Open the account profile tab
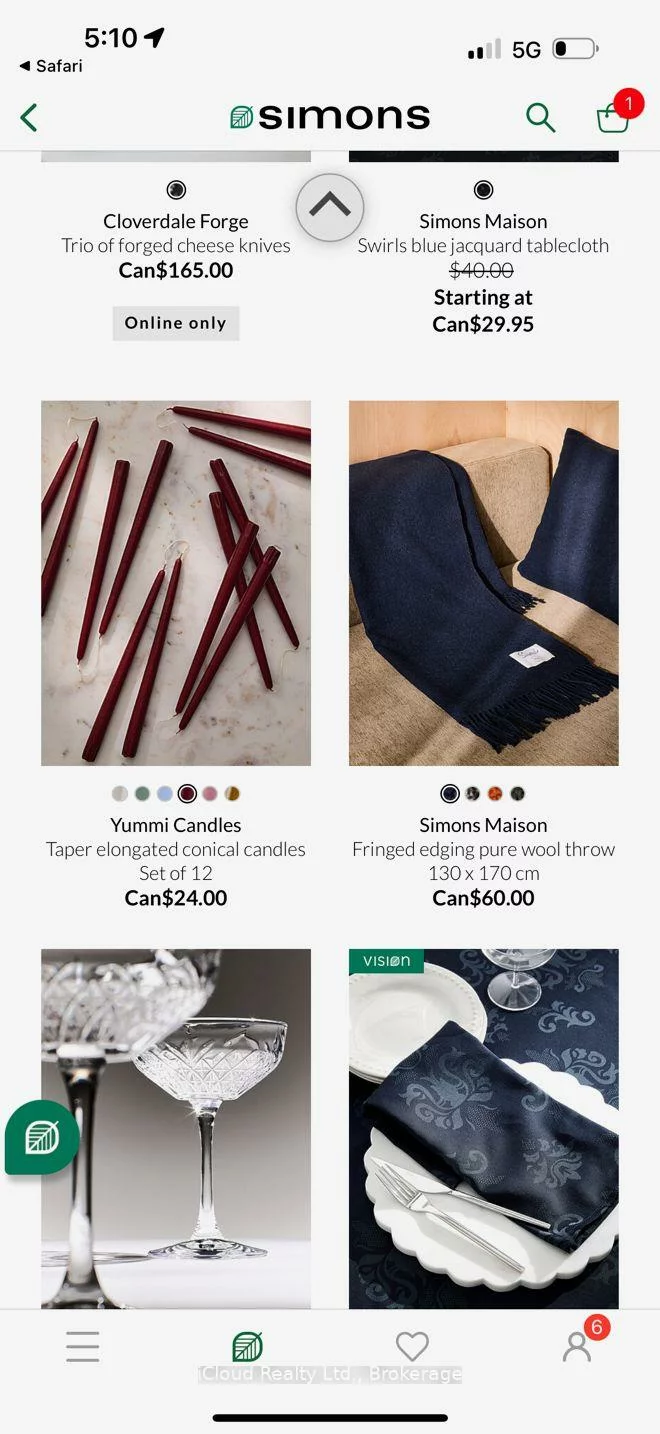Screen dimensions: 660x1434 (x=577, y=1348)
